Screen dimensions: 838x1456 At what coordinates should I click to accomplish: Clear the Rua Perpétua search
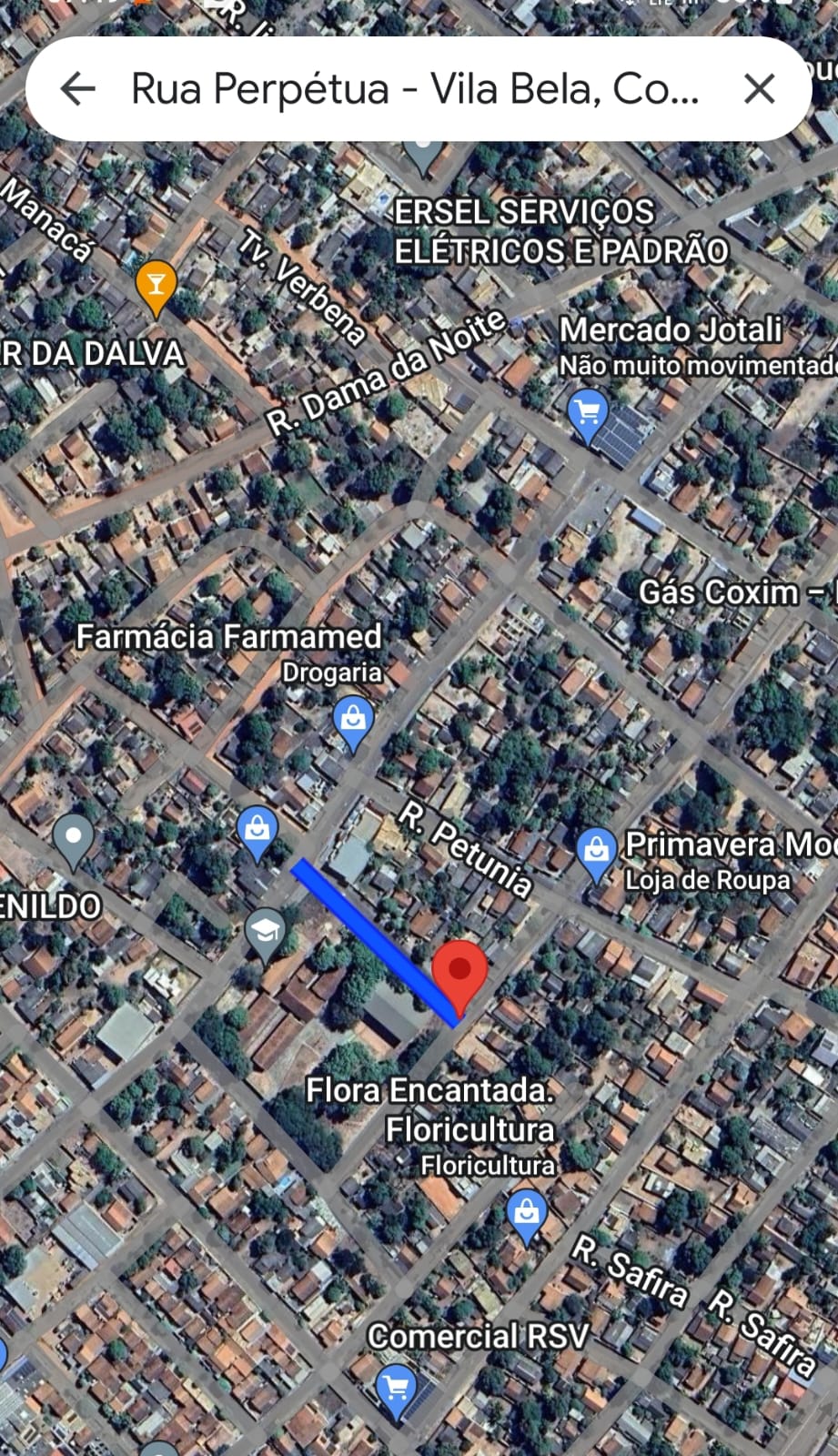[759, 89]
